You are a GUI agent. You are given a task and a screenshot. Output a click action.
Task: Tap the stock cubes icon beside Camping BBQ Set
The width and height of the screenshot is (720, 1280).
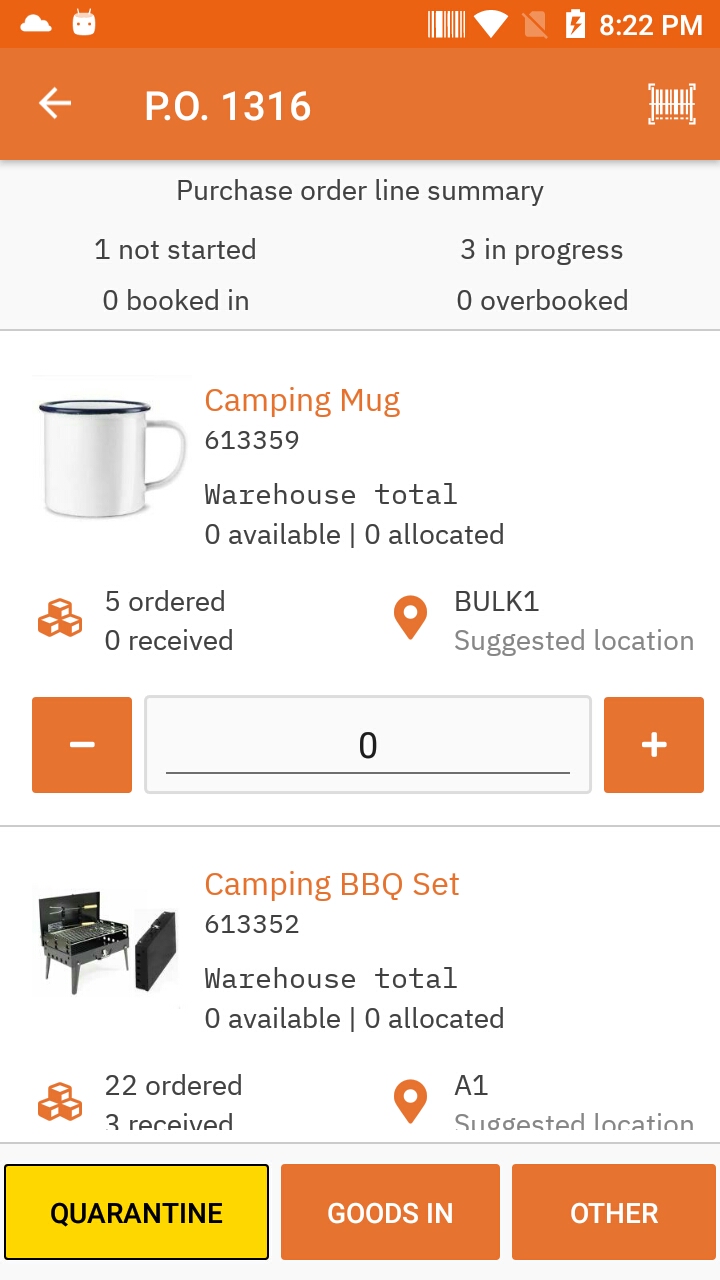[59, 1102]
